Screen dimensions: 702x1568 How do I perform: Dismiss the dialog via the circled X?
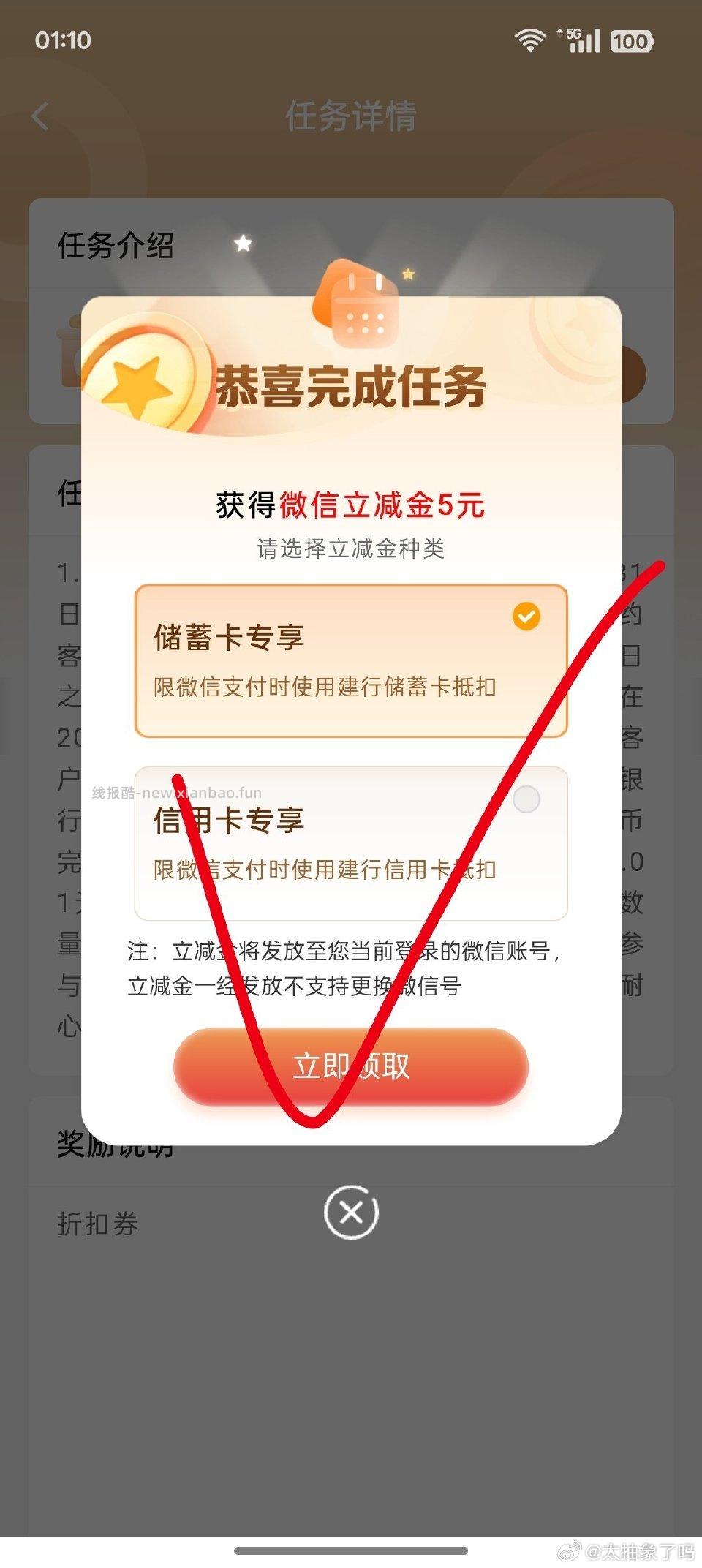(351, 1211)
